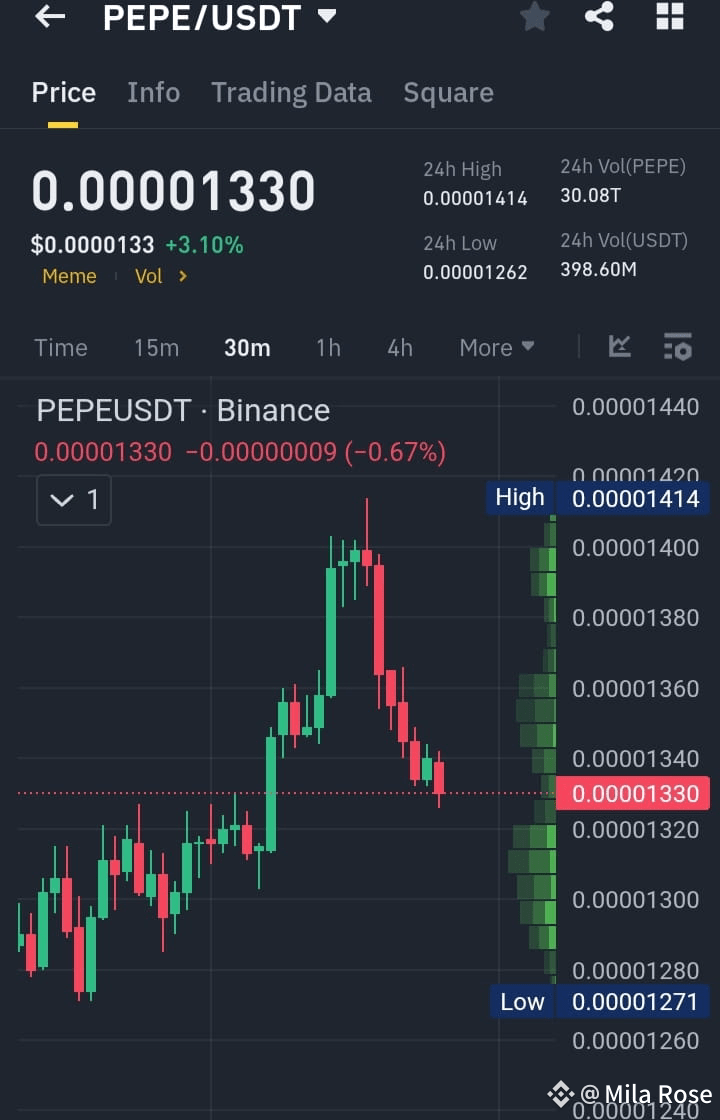
Task: Switch to the Trading Data tab
Action: [291, 92]
